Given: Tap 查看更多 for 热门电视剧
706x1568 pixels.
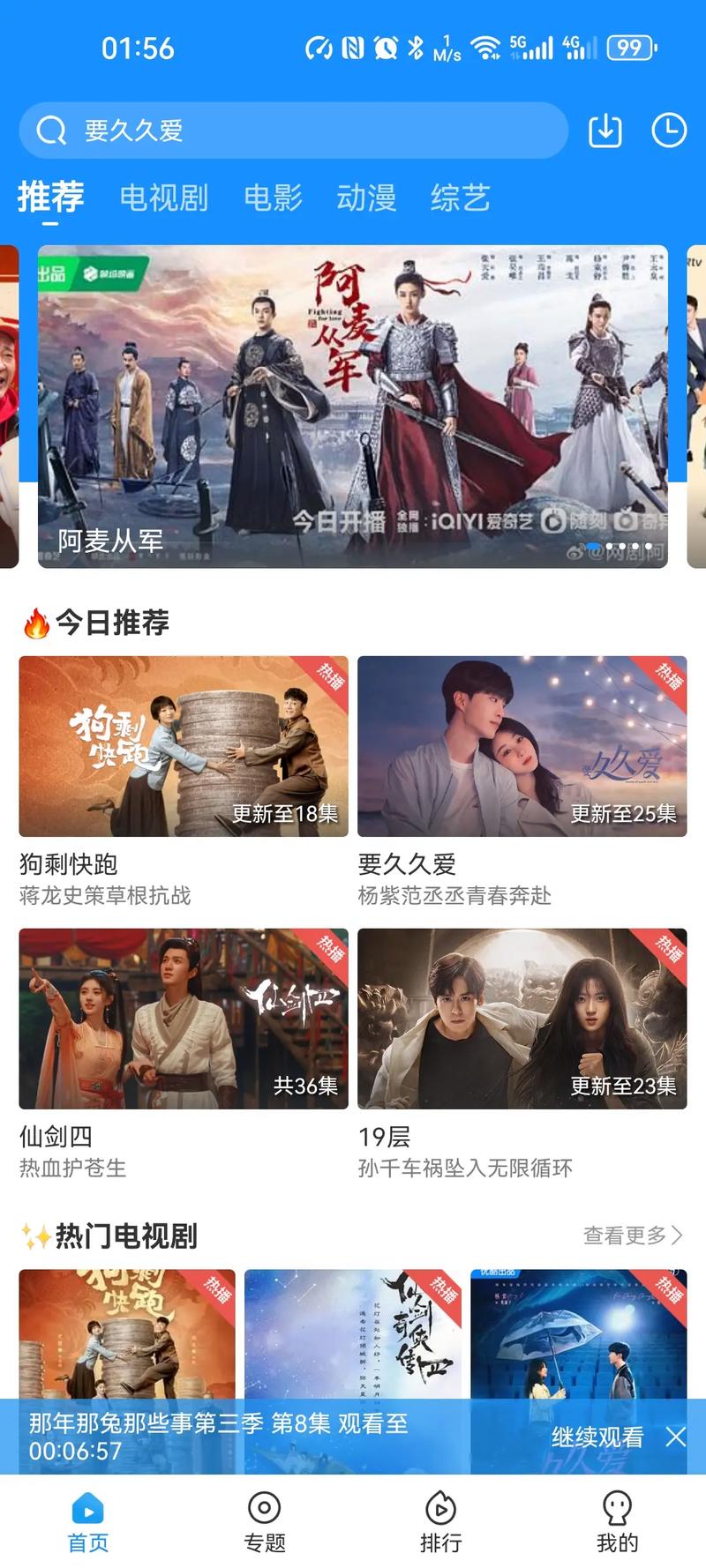Looking at the screenshot, I should (632, 1236).
